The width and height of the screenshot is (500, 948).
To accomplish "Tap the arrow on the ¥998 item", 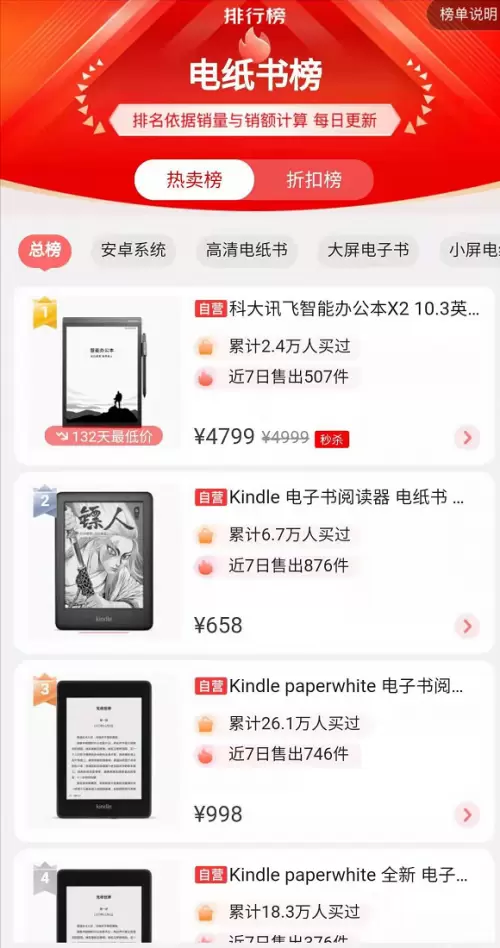I will [x=467, y=814].
